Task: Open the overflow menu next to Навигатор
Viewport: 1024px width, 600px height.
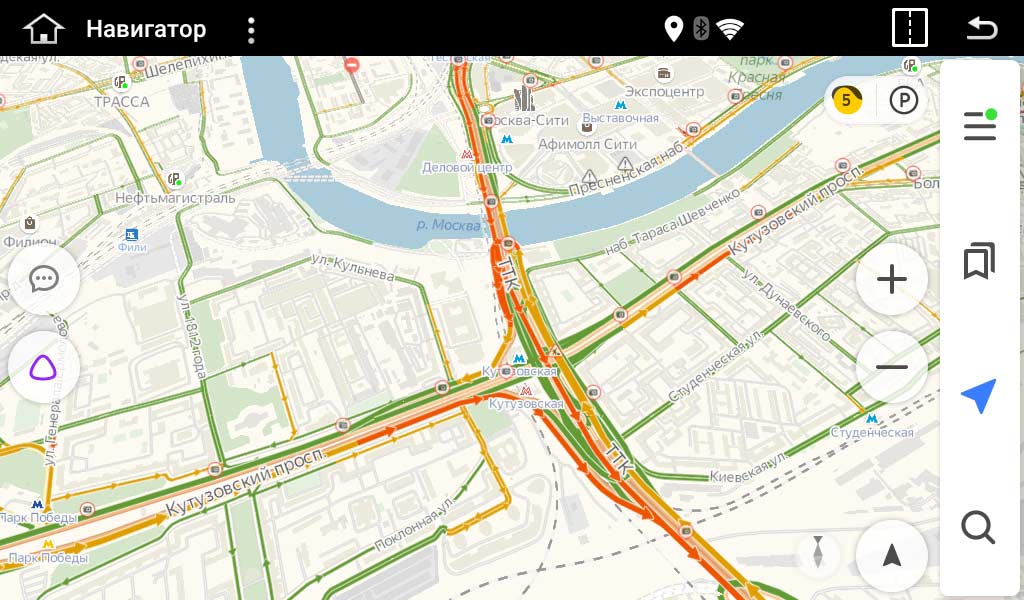Action: [x=251, y=30]
